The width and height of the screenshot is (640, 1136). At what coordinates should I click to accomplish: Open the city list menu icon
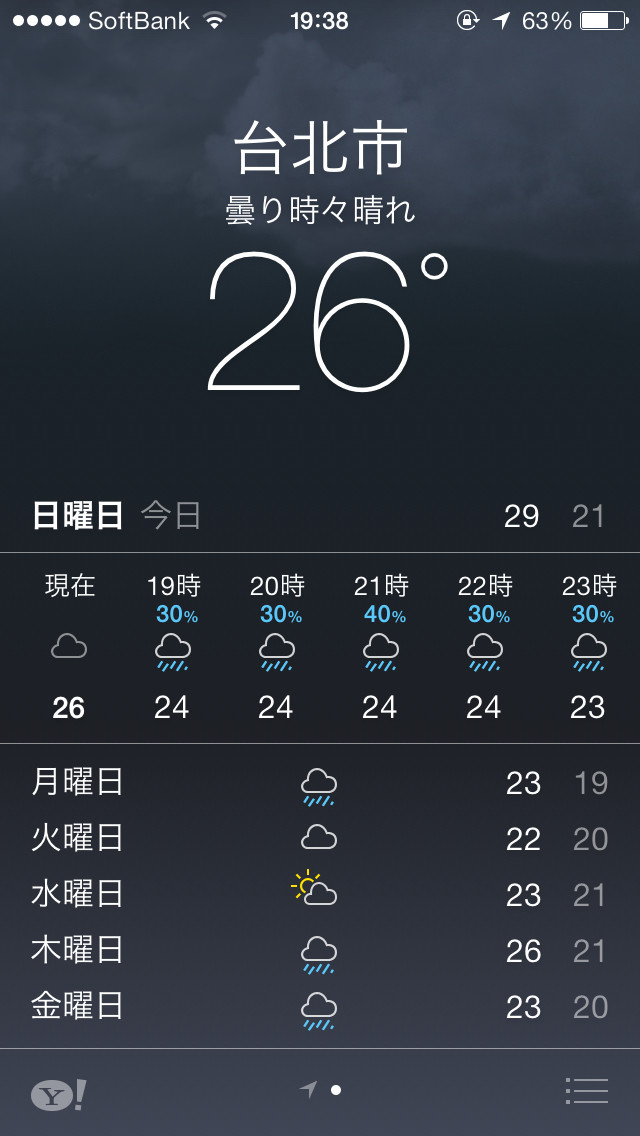pos(586,1090)
